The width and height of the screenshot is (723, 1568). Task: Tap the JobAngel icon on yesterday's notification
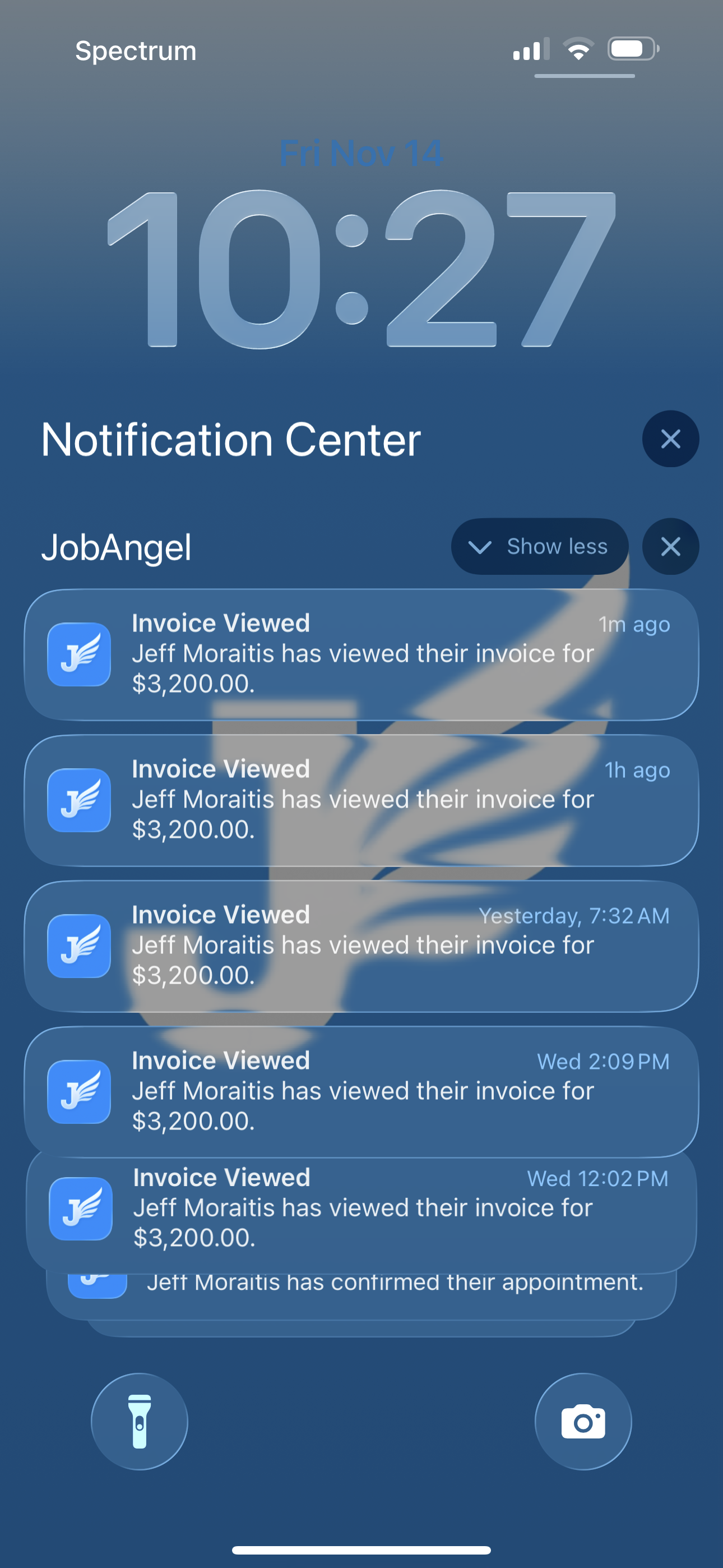(x=79, y=947)
